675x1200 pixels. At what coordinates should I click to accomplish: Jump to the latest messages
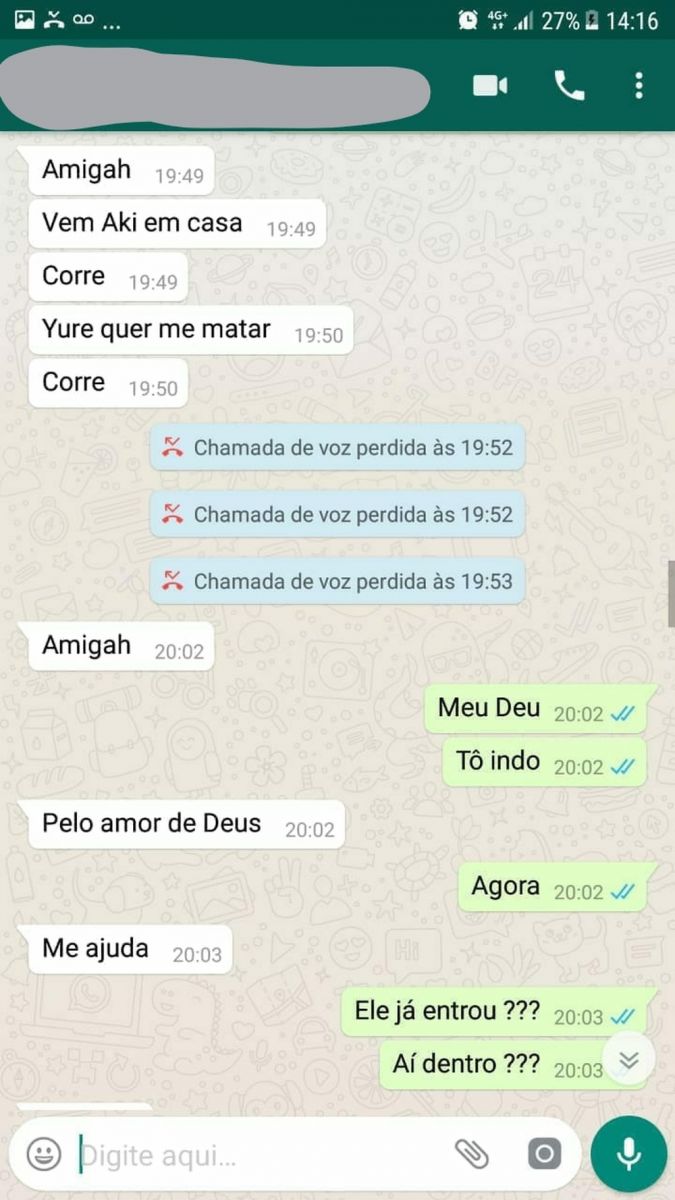pyautogui.click(x=629, y=1060)
